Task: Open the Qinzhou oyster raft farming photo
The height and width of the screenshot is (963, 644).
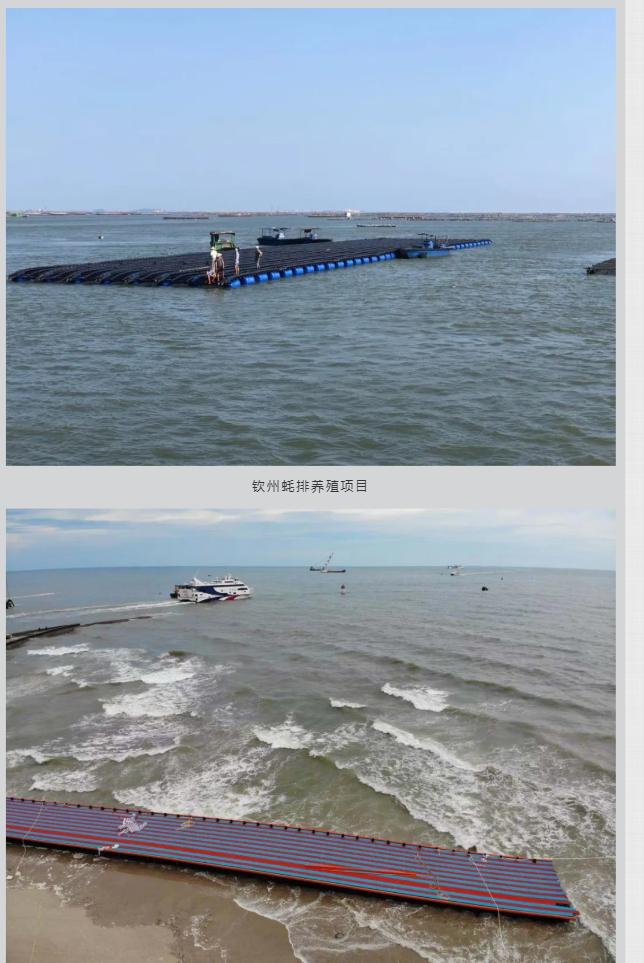Action: click(310, 237)
